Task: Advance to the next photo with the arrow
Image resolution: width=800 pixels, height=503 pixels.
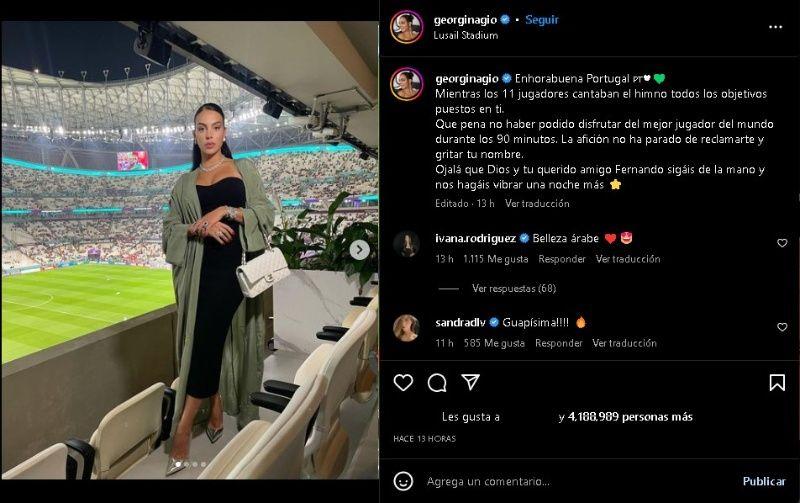Action: (x=359, y=249)
